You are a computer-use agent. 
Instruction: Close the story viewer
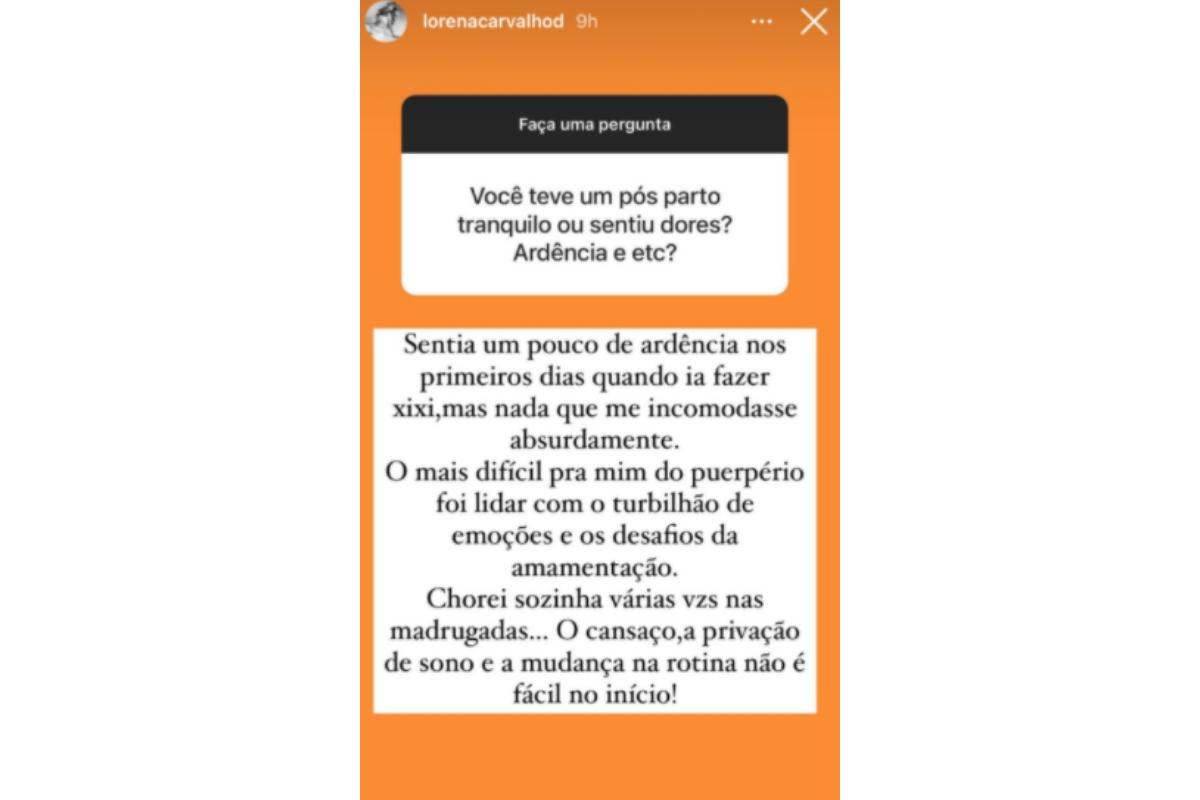pos(813,22)
